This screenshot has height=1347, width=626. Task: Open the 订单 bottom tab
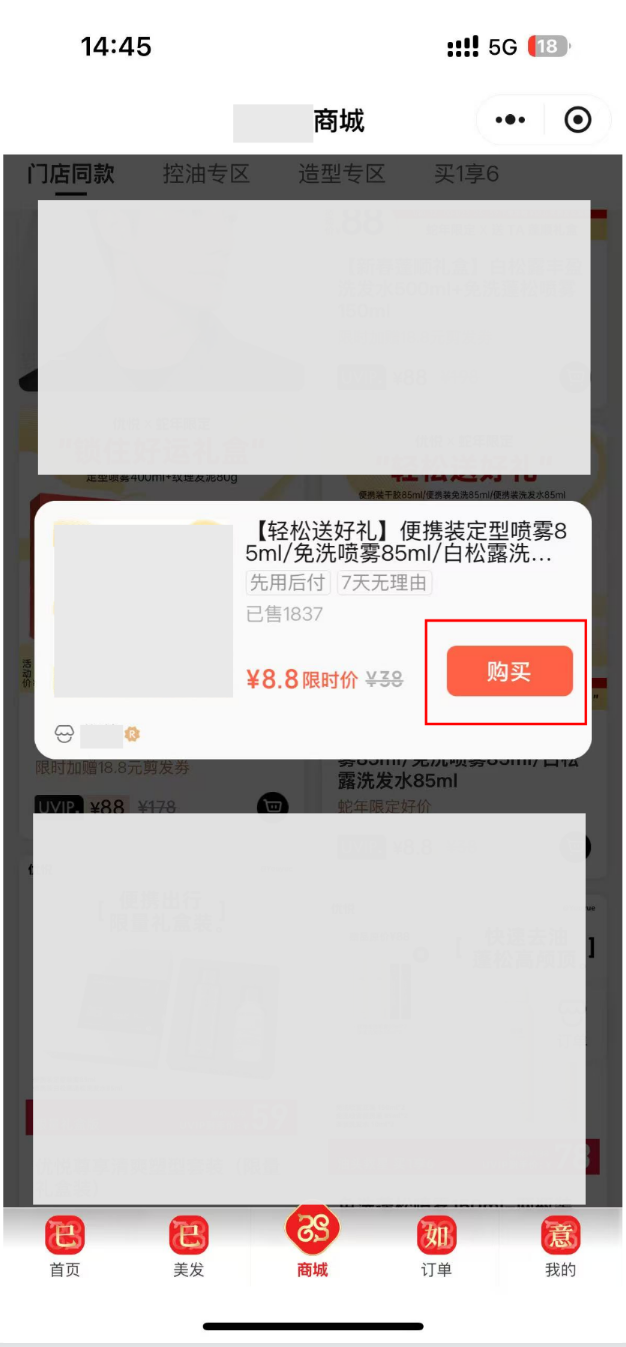(x=437, y=1247)
